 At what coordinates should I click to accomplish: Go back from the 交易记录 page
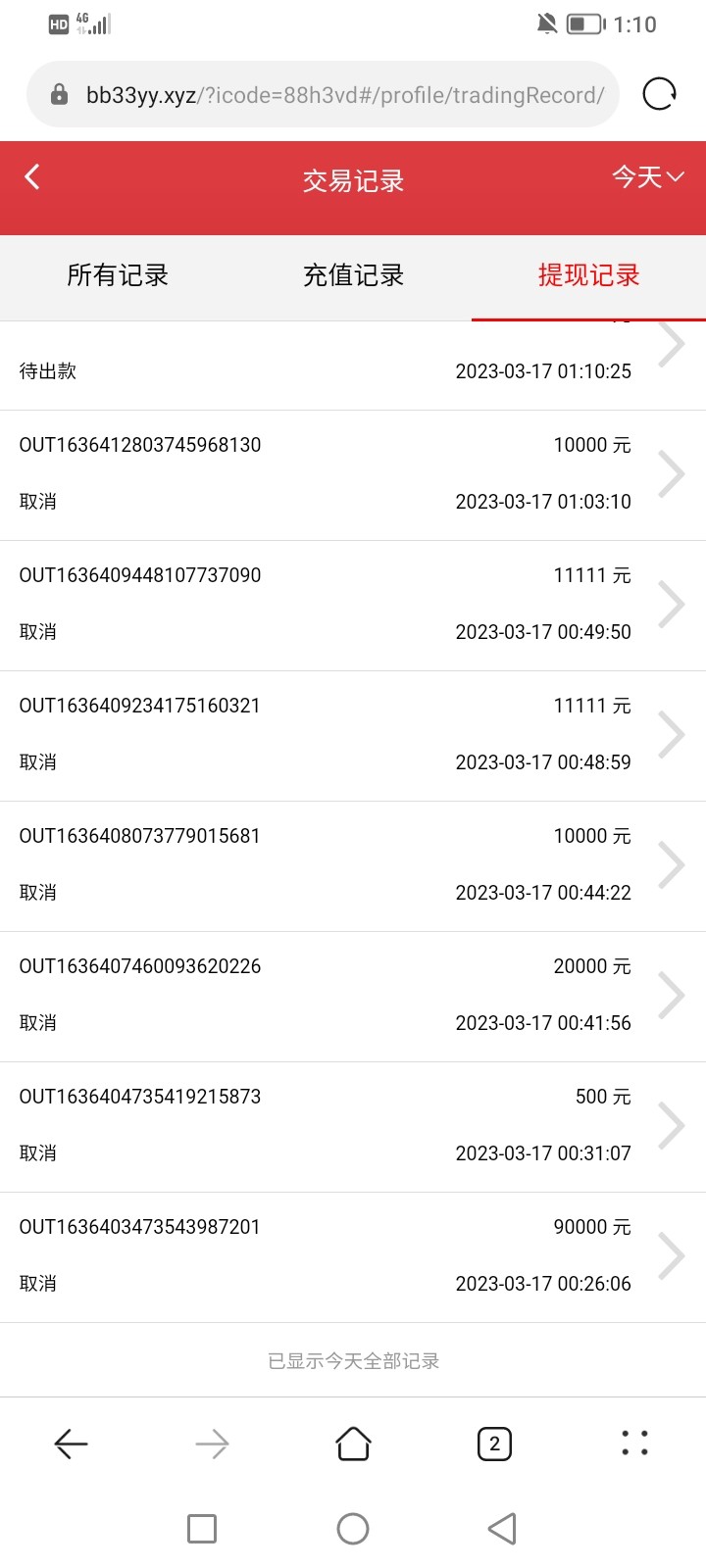(x=32, y=177)
